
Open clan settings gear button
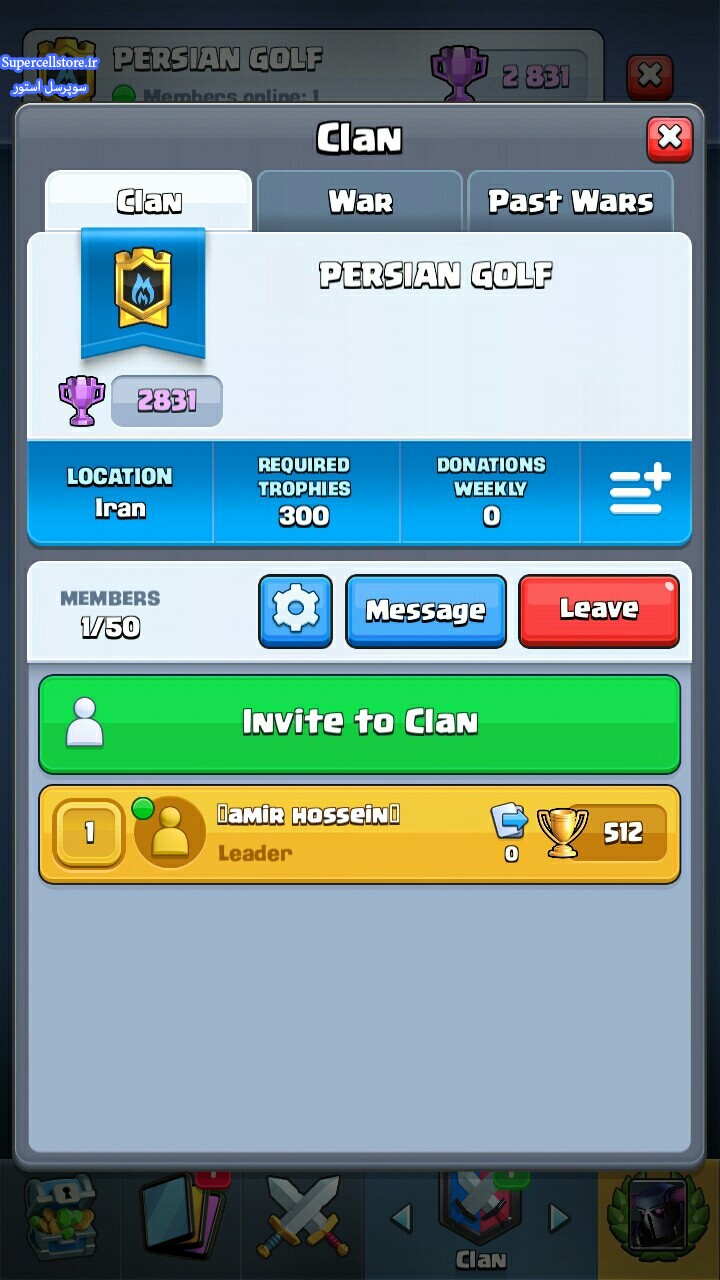[295, 610]
